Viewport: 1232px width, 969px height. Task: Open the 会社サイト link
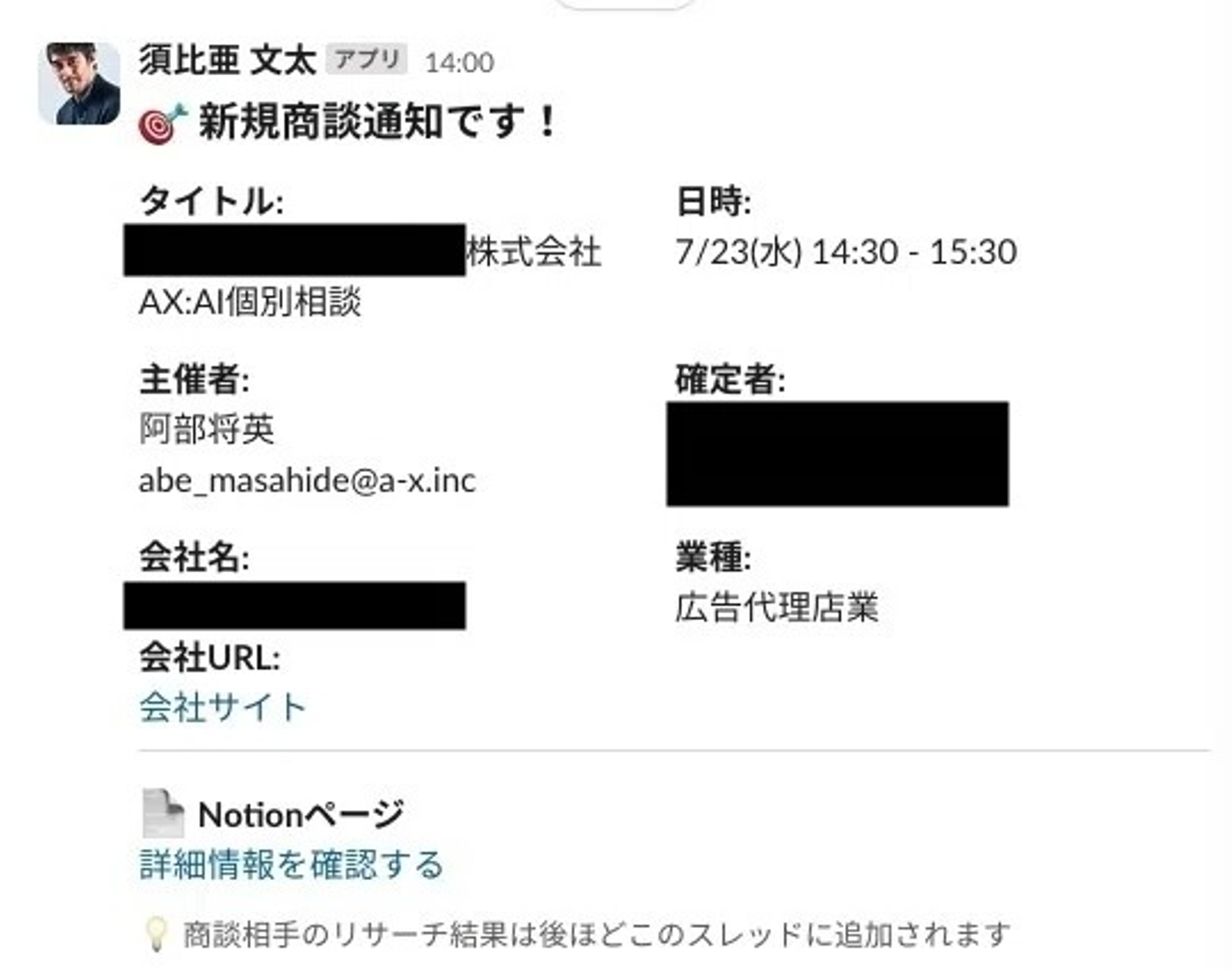222,707
